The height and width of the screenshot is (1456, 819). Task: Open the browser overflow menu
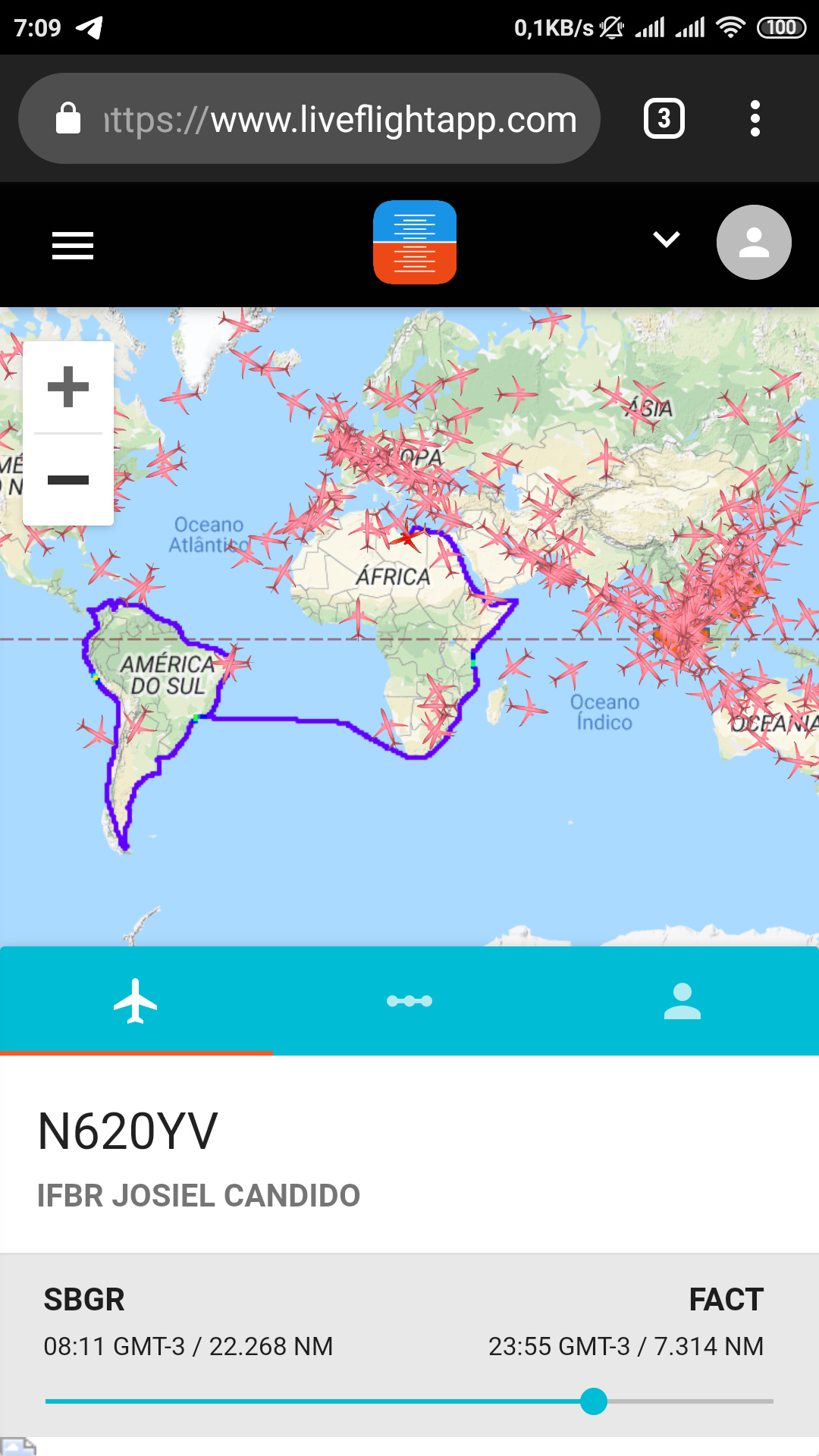(x=755, y=119)
